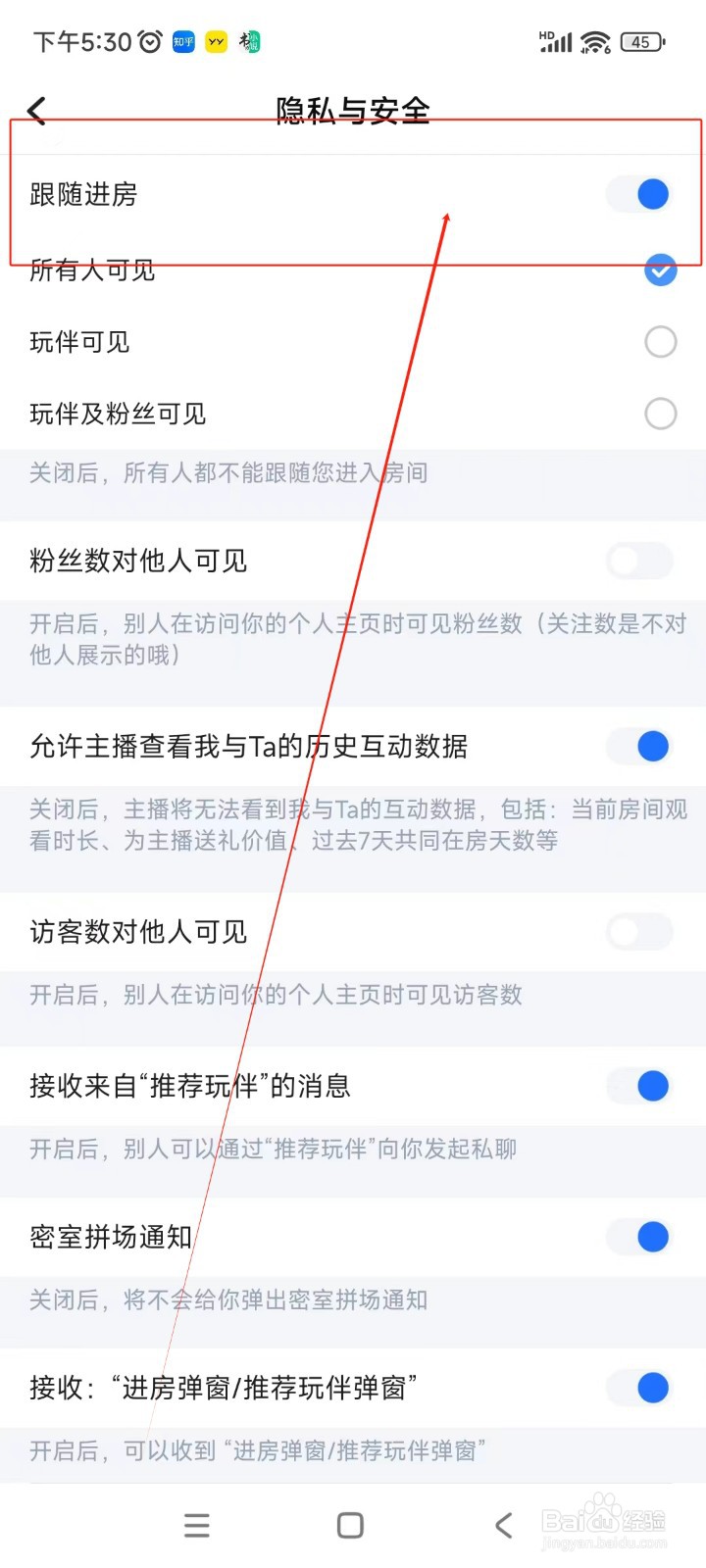Choose the 所有人可见 option
The height and width of the screenshot is (1568, 706).
pyautogui.click(x=660, y=270)
